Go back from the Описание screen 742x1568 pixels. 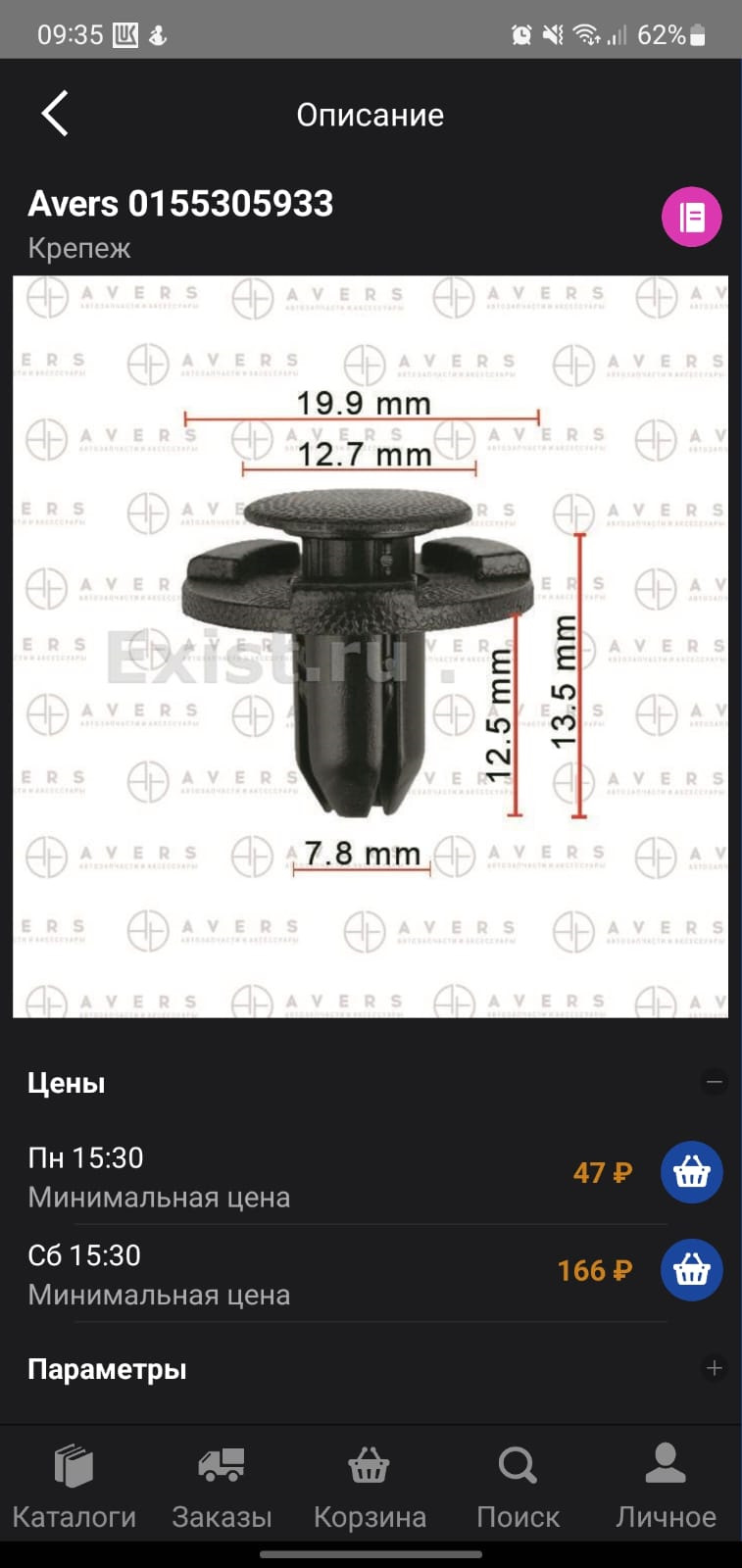coord(55,114)
